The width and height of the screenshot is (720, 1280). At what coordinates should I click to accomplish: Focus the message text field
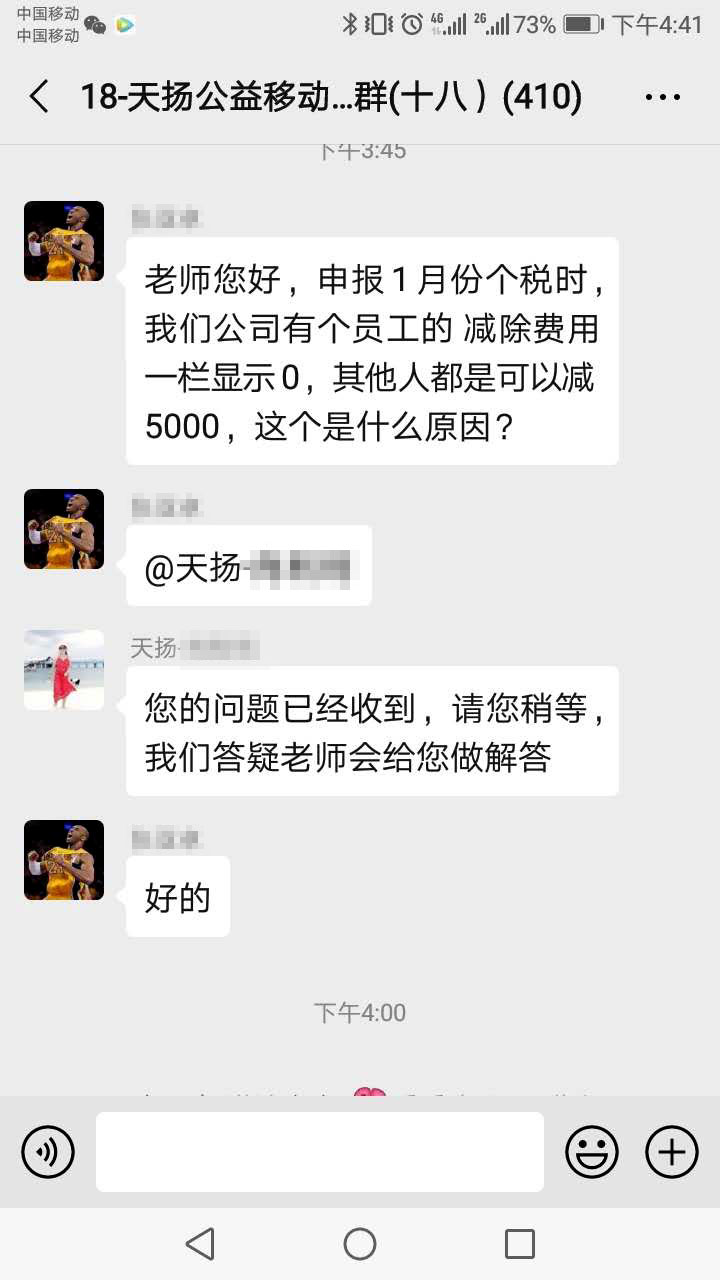[320, 1152]
